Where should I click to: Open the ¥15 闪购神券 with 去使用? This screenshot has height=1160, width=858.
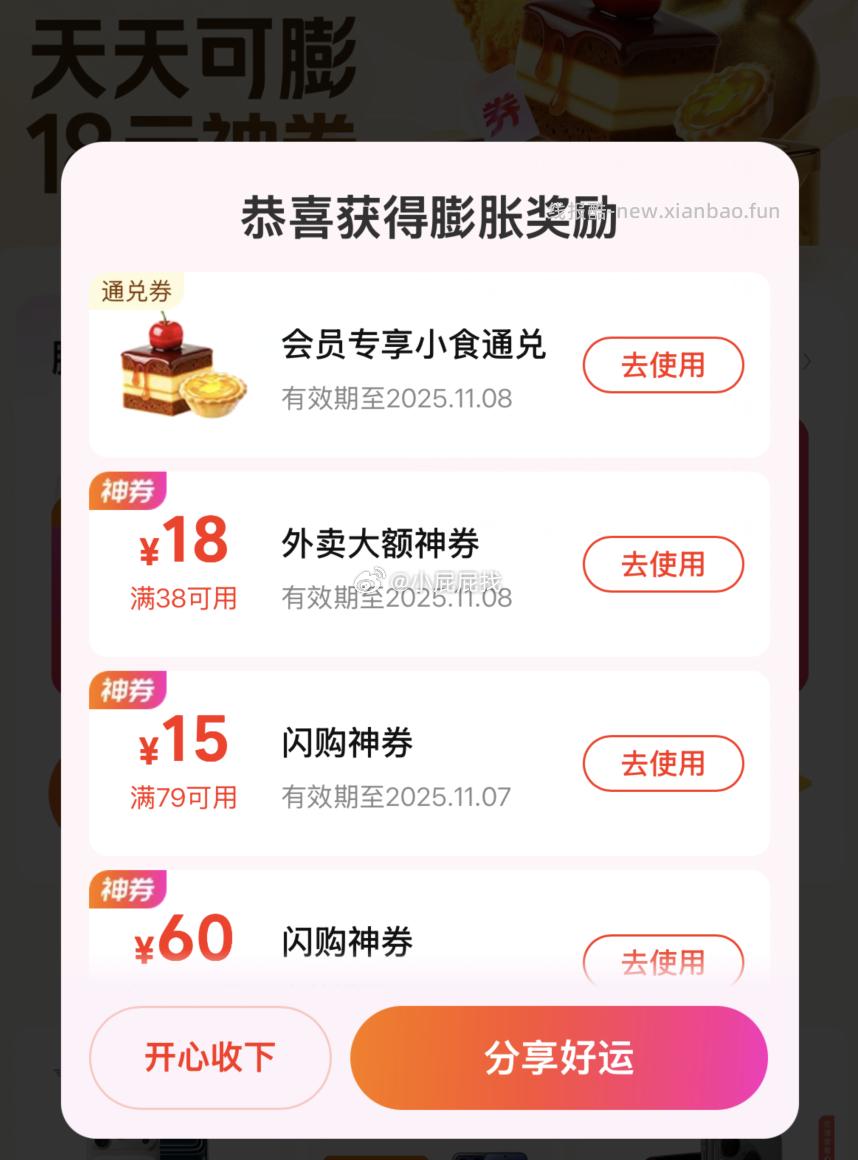click(x=663, y=763)
